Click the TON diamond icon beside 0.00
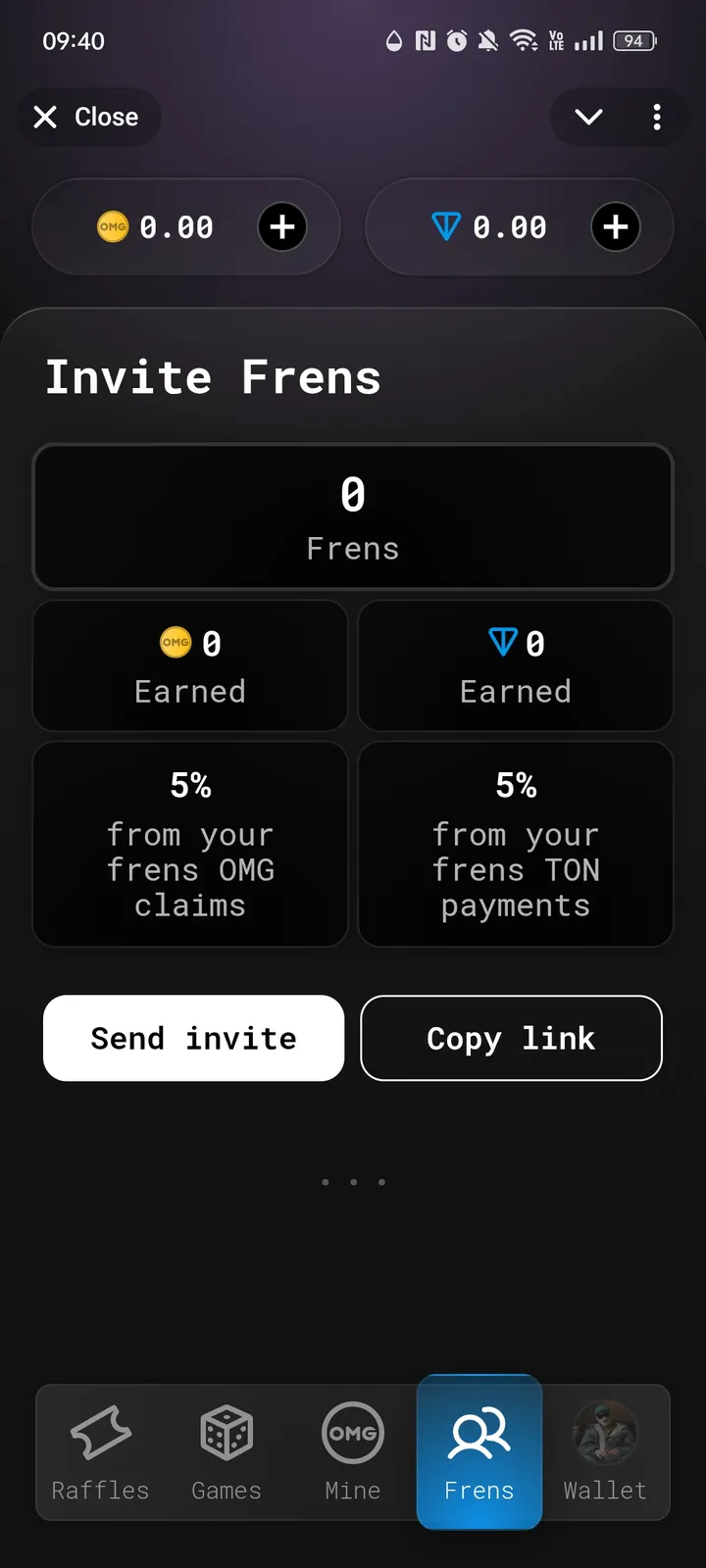This screenshot has height=1568, width=706. point(447,226)
